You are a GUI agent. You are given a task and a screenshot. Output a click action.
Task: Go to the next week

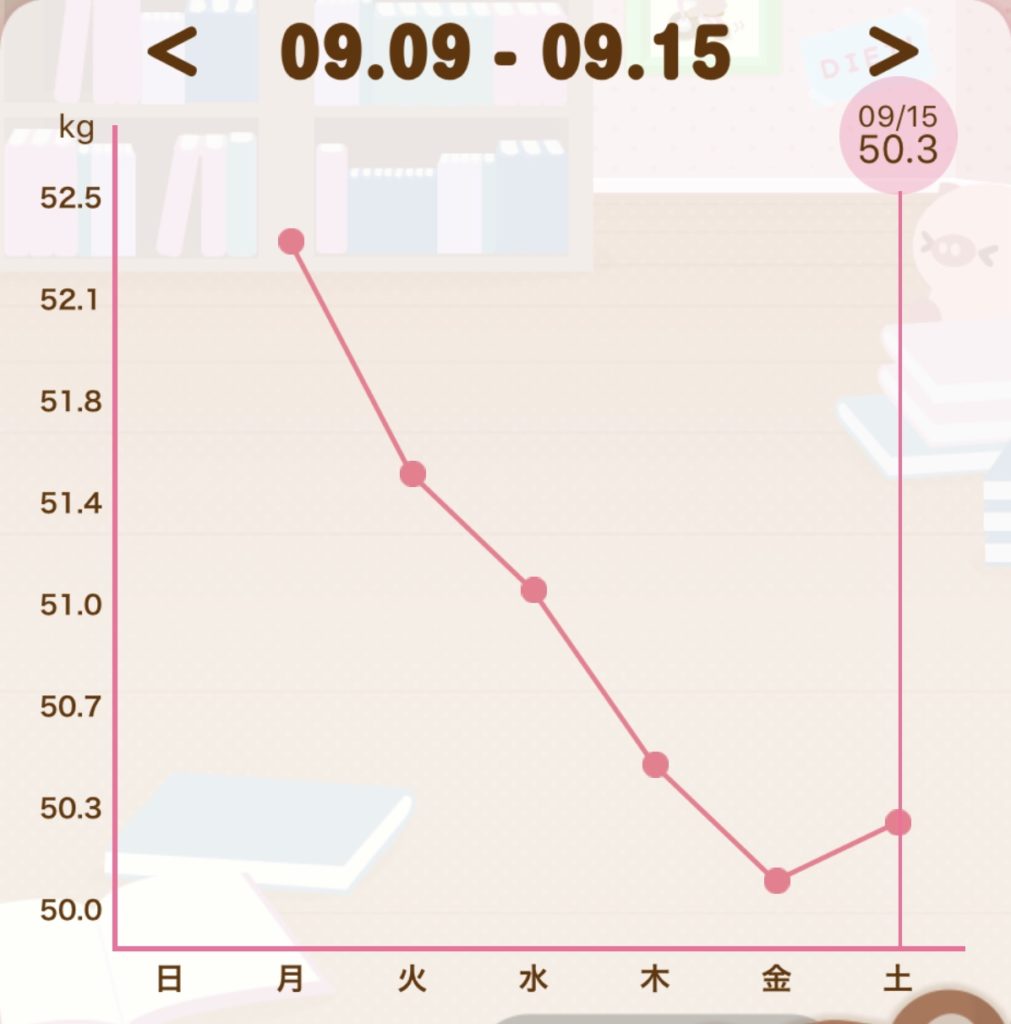892,52
